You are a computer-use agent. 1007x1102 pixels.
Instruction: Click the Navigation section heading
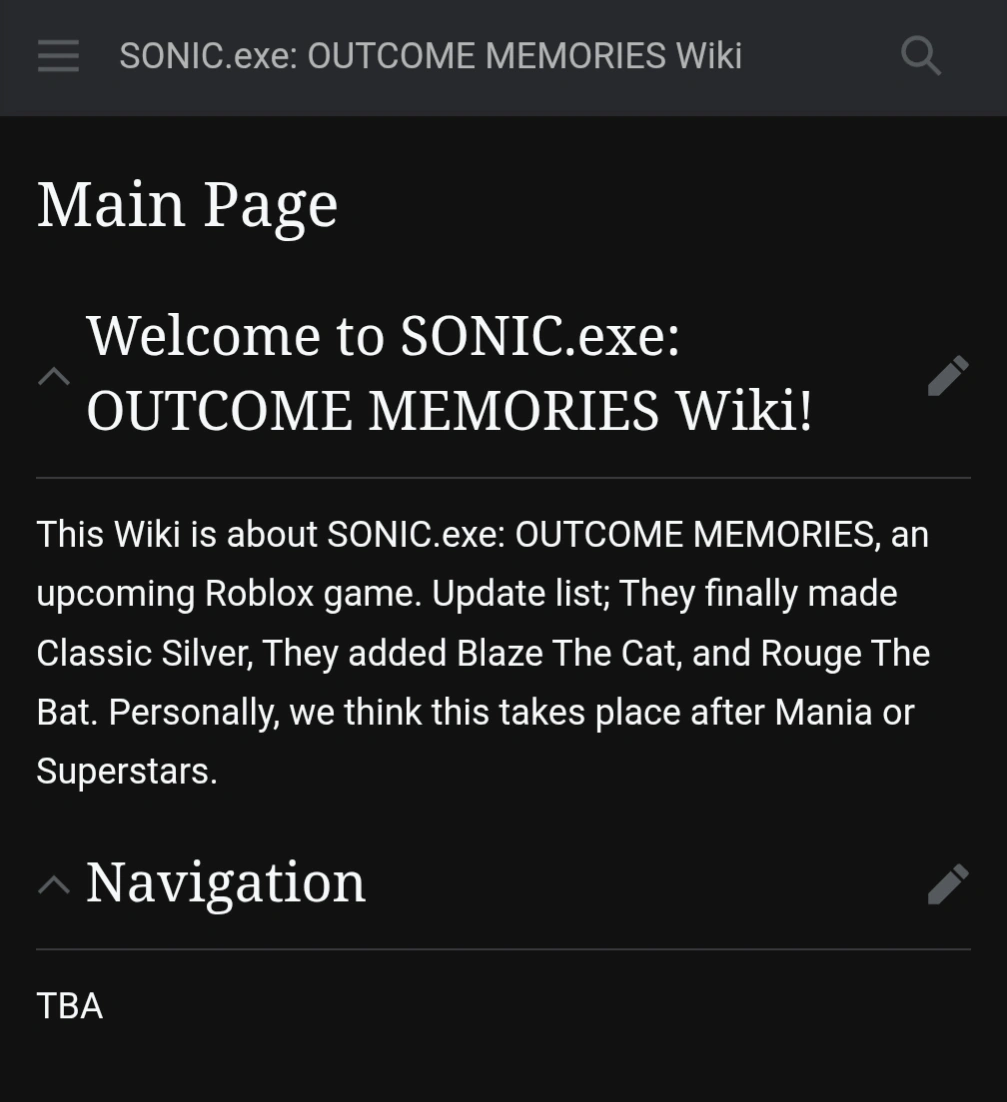tap(225, 883)
